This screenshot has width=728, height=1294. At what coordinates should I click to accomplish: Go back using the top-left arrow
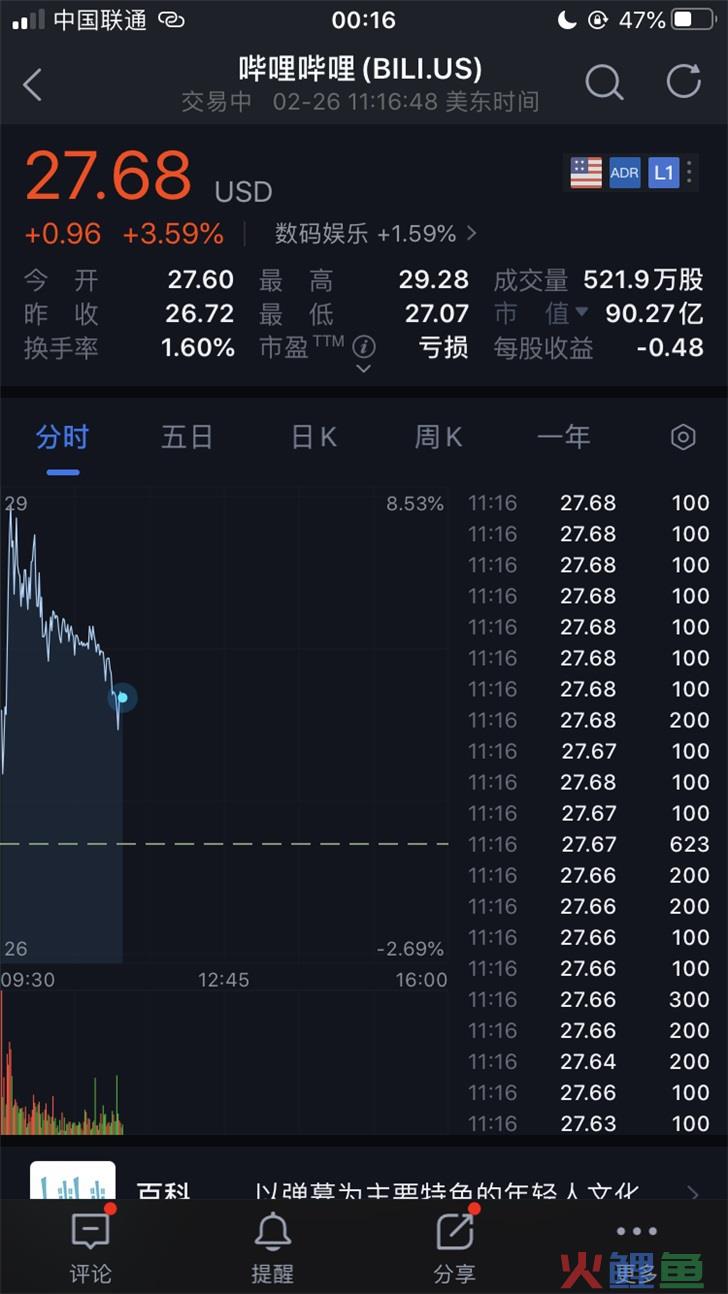[x=33, y=85]
